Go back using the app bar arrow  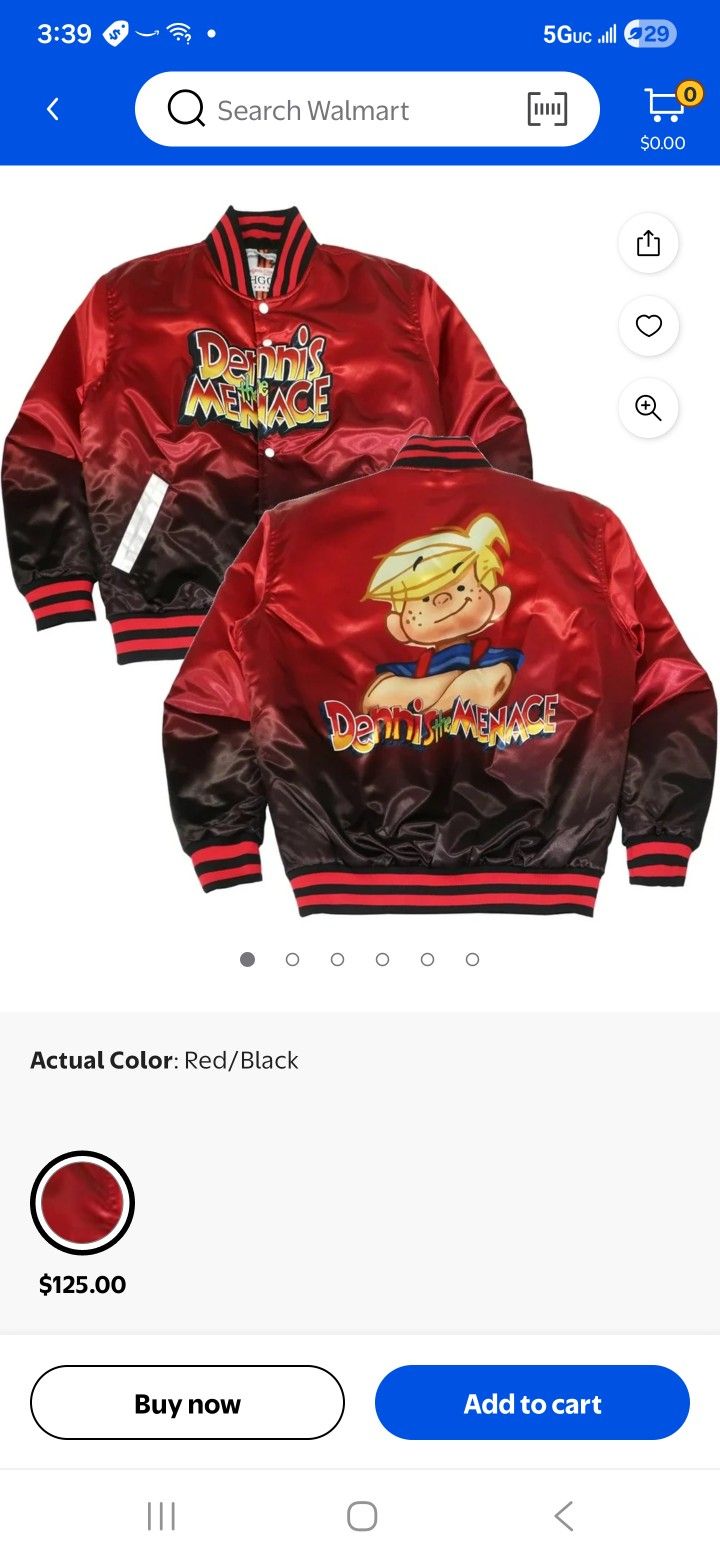[x=53, y=110]
